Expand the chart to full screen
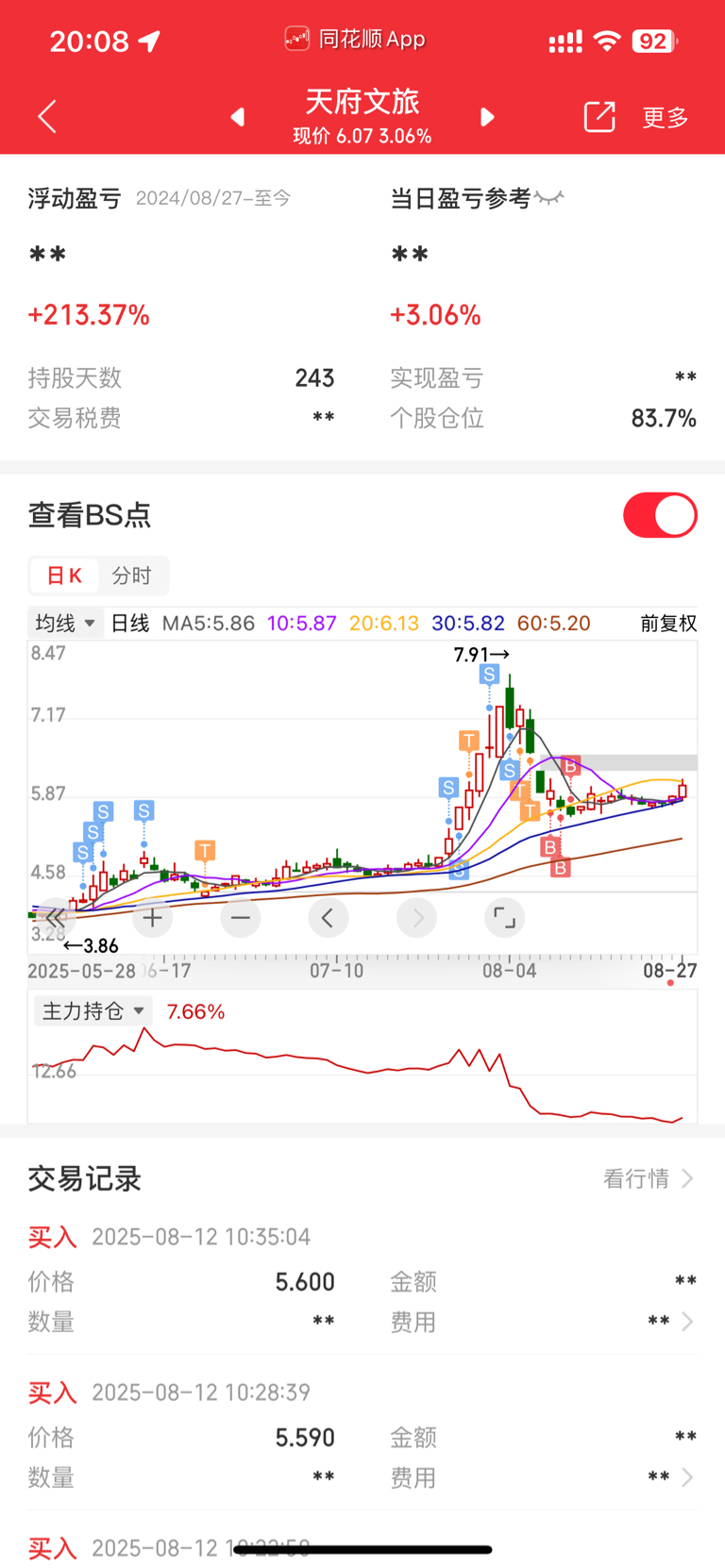 coord(505,917)
